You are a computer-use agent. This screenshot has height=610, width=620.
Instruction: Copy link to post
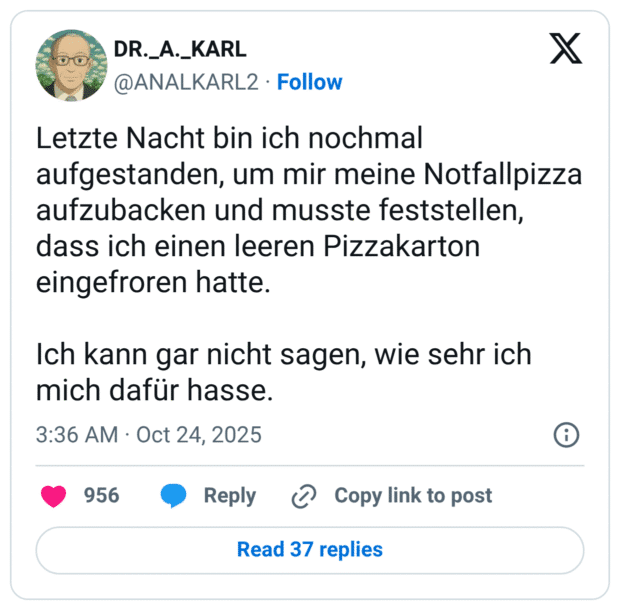(392, 495)
